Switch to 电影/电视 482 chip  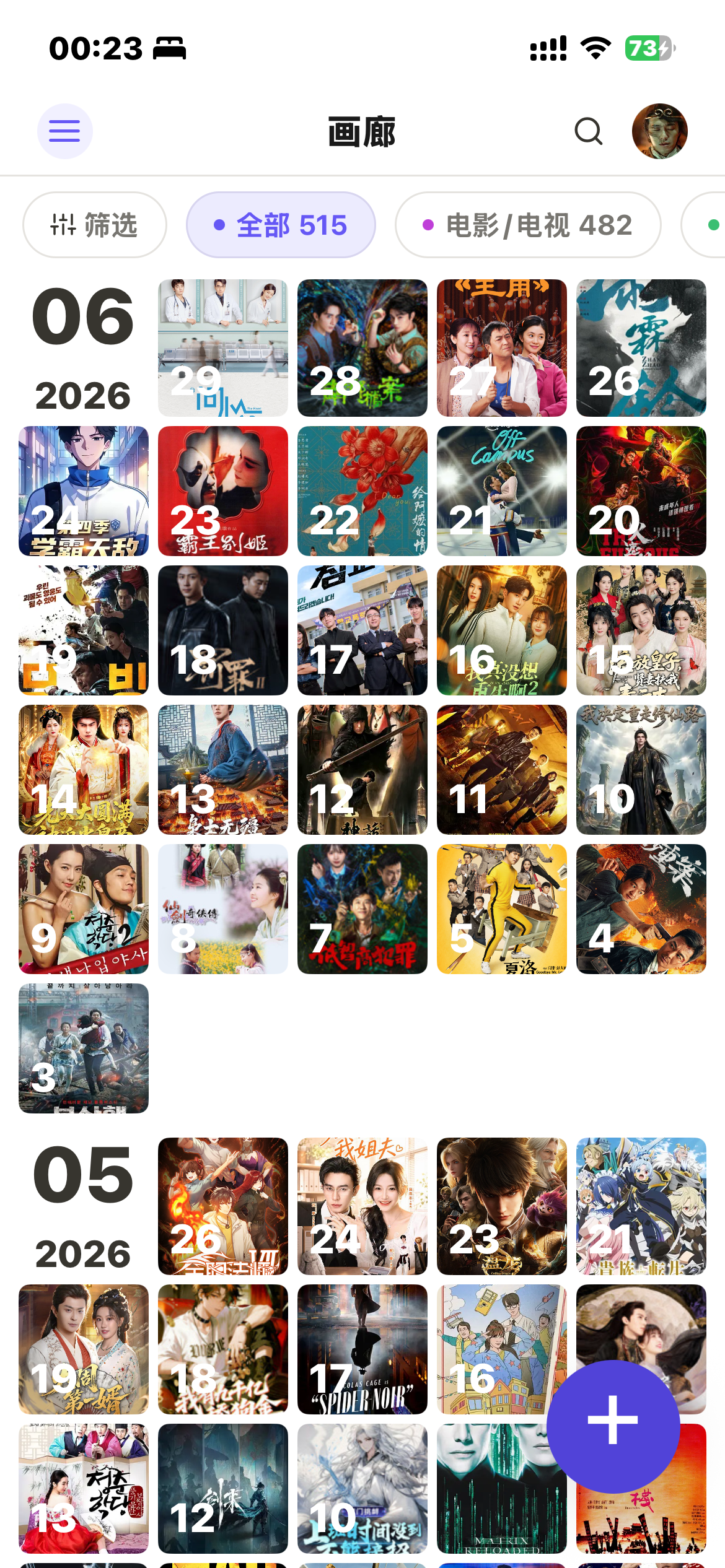528,225
